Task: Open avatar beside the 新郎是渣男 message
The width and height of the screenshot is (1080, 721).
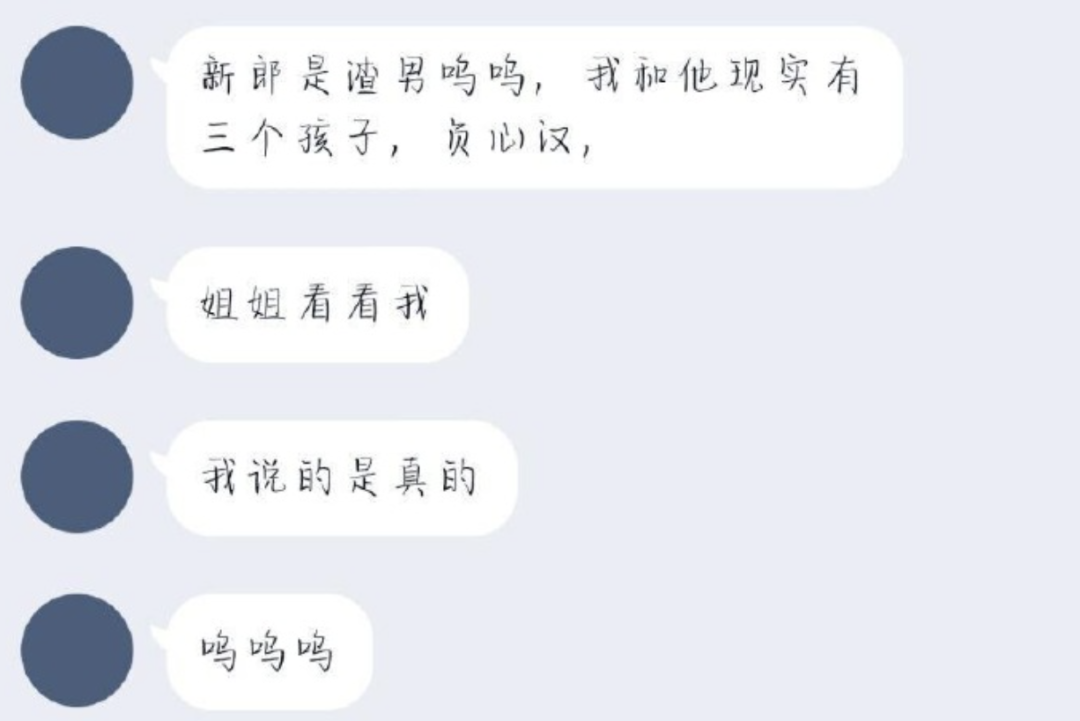Action: click(x=77, y=83)
